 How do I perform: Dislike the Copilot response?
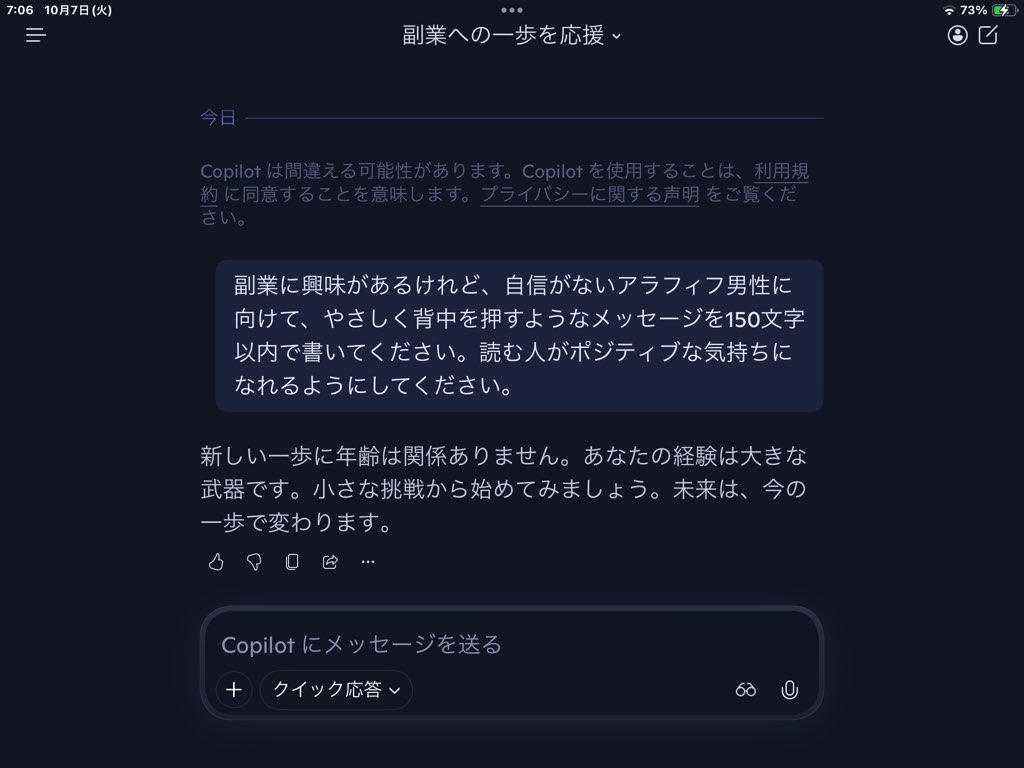point(254,562)
